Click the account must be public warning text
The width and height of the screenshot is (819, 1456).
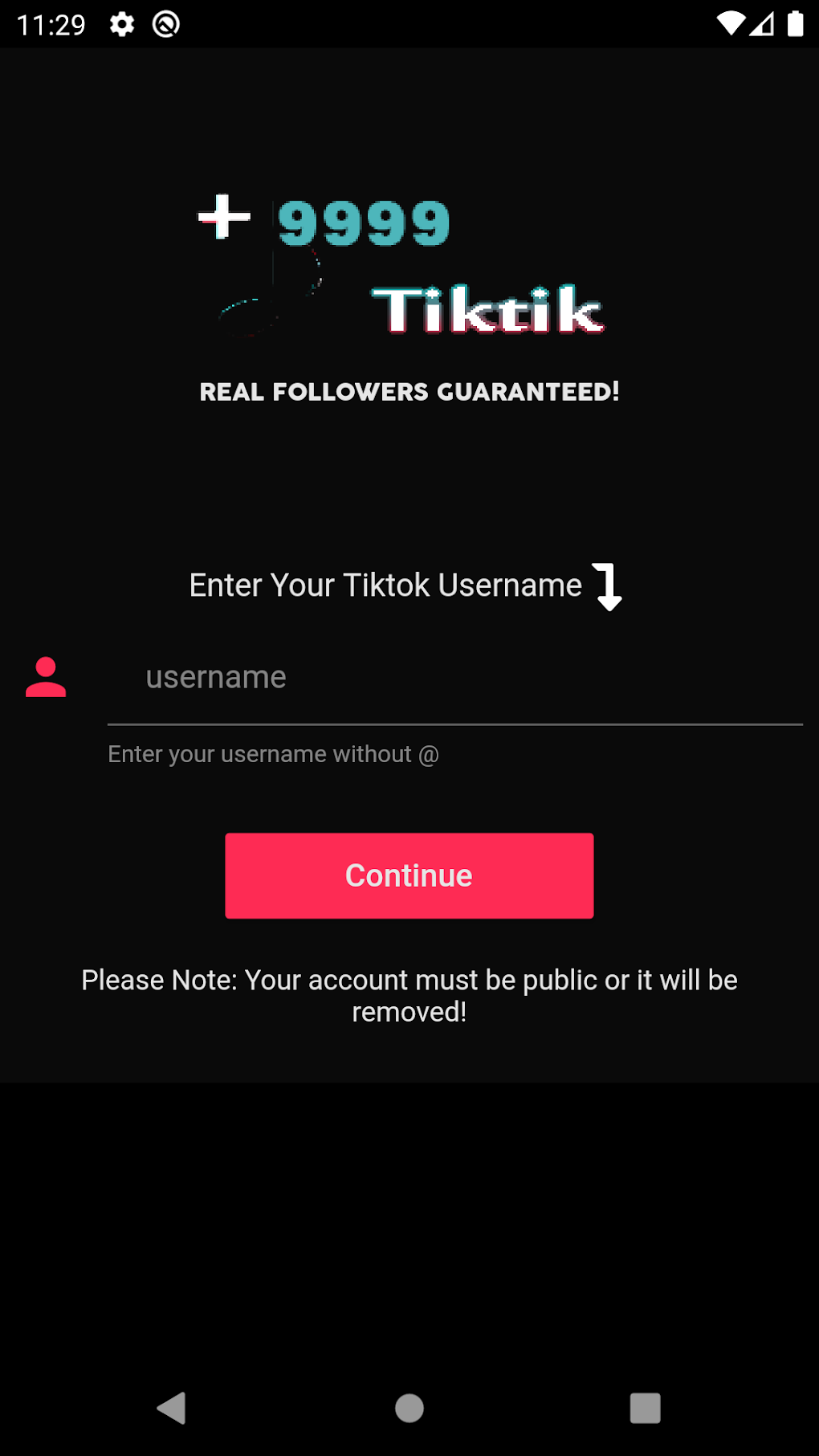point(409,994)
